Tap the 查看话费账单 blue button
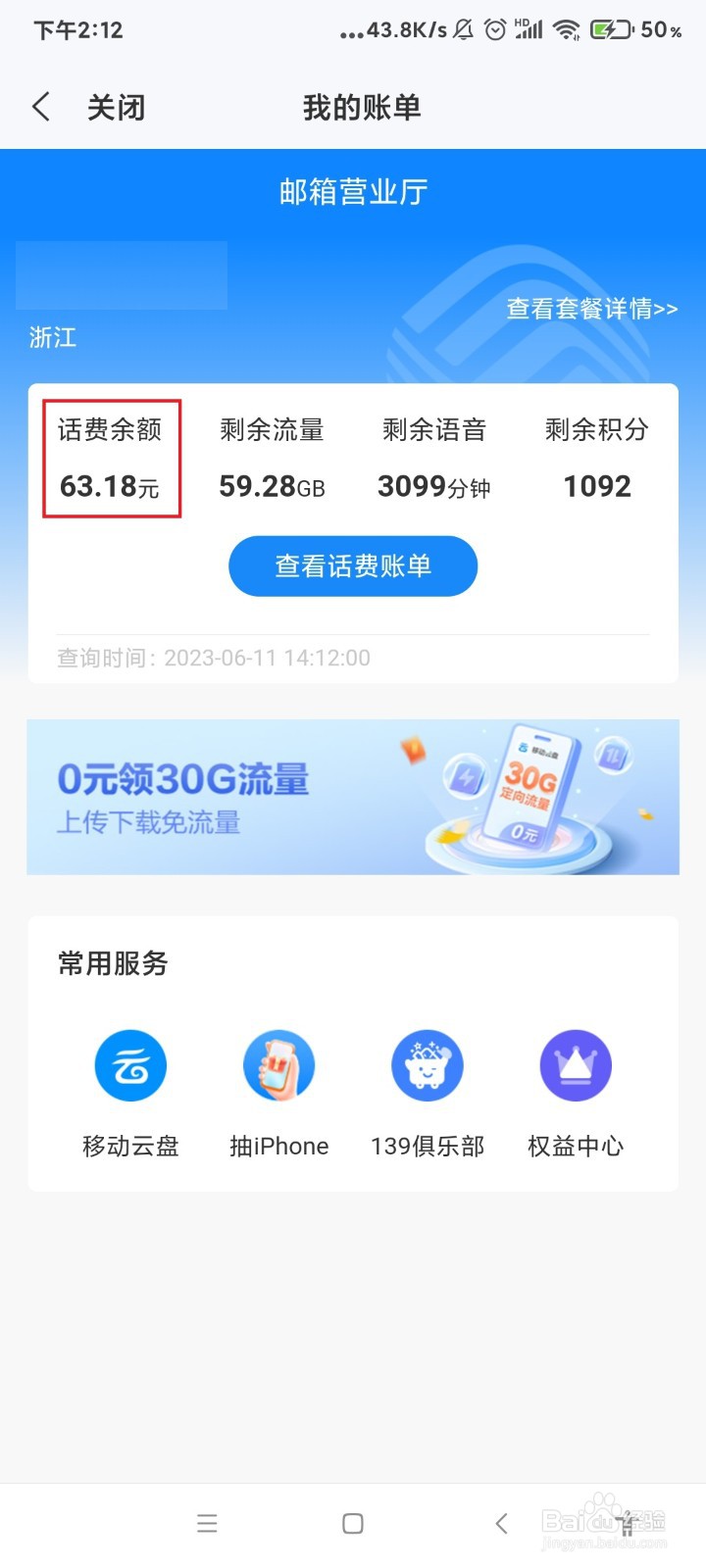706x1568 pixels. [x=352, y=565]
